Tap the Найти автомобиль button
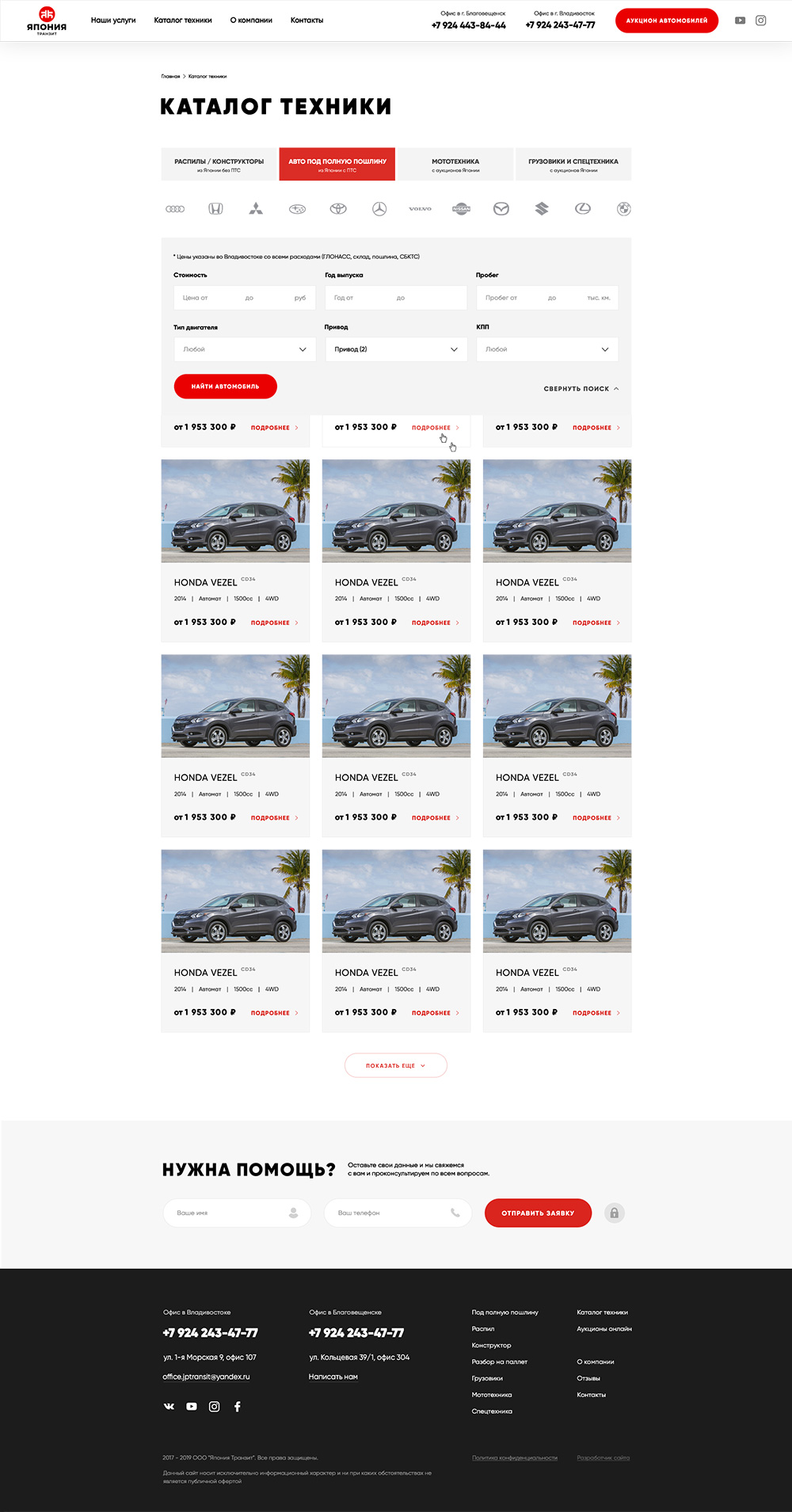The height and width of the screenshot is (1512, 792). tap(226, 387)
